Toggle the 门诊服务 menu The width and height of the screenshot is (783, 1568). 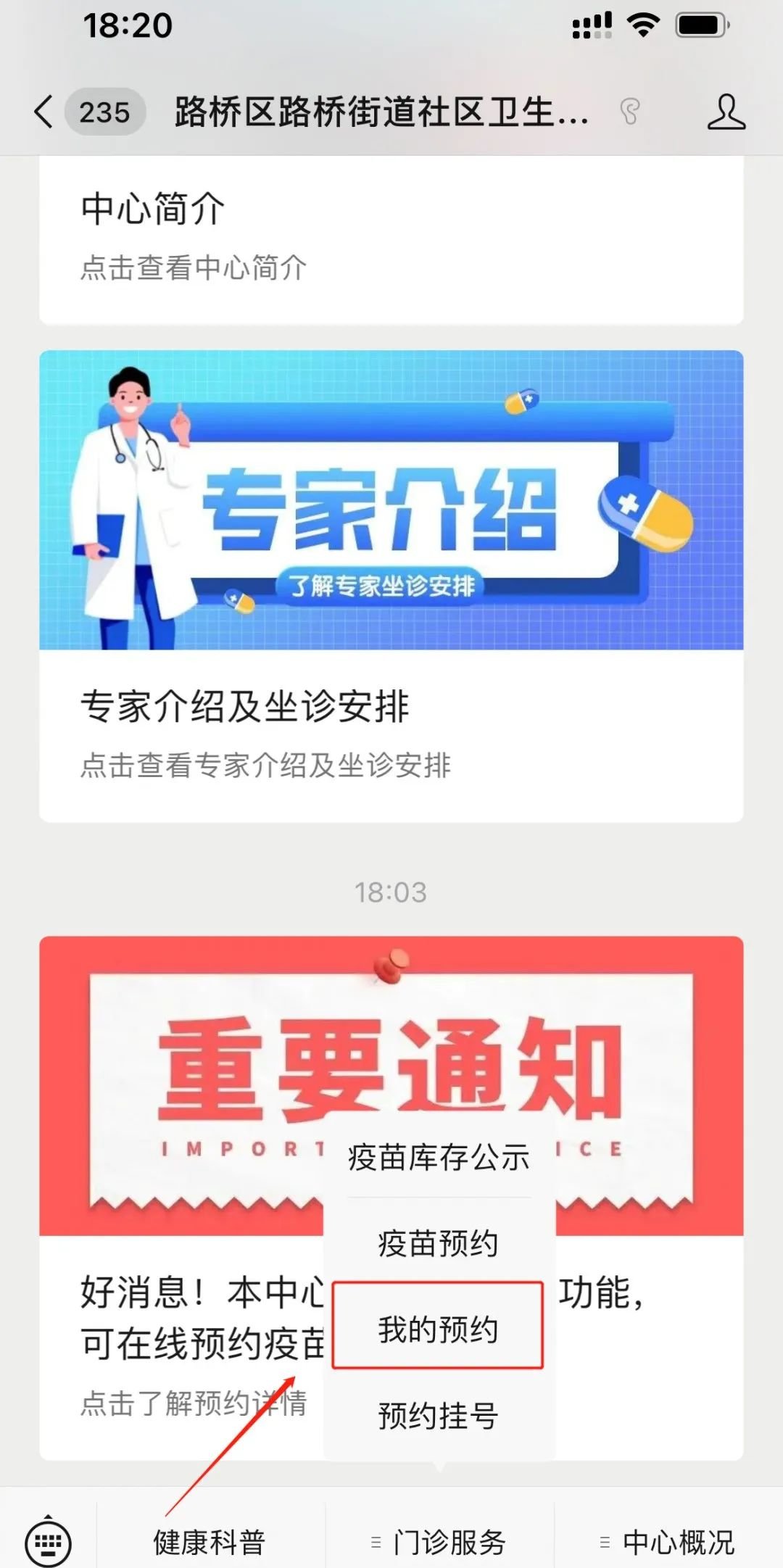[439, 1542]
